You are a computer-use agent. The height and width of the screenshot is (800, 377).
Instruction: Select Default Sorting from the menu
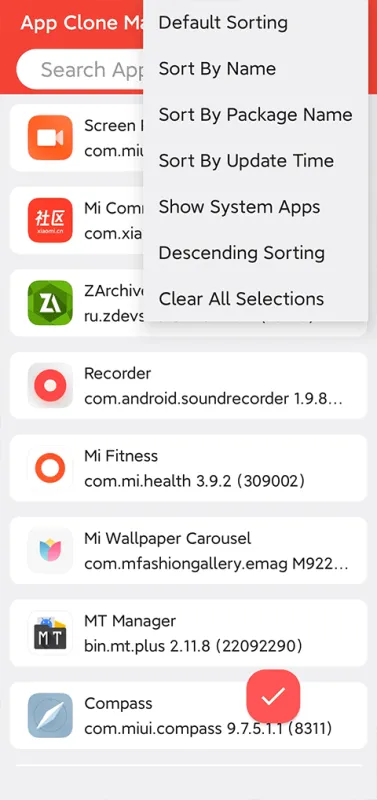click(x=255, y=22)
